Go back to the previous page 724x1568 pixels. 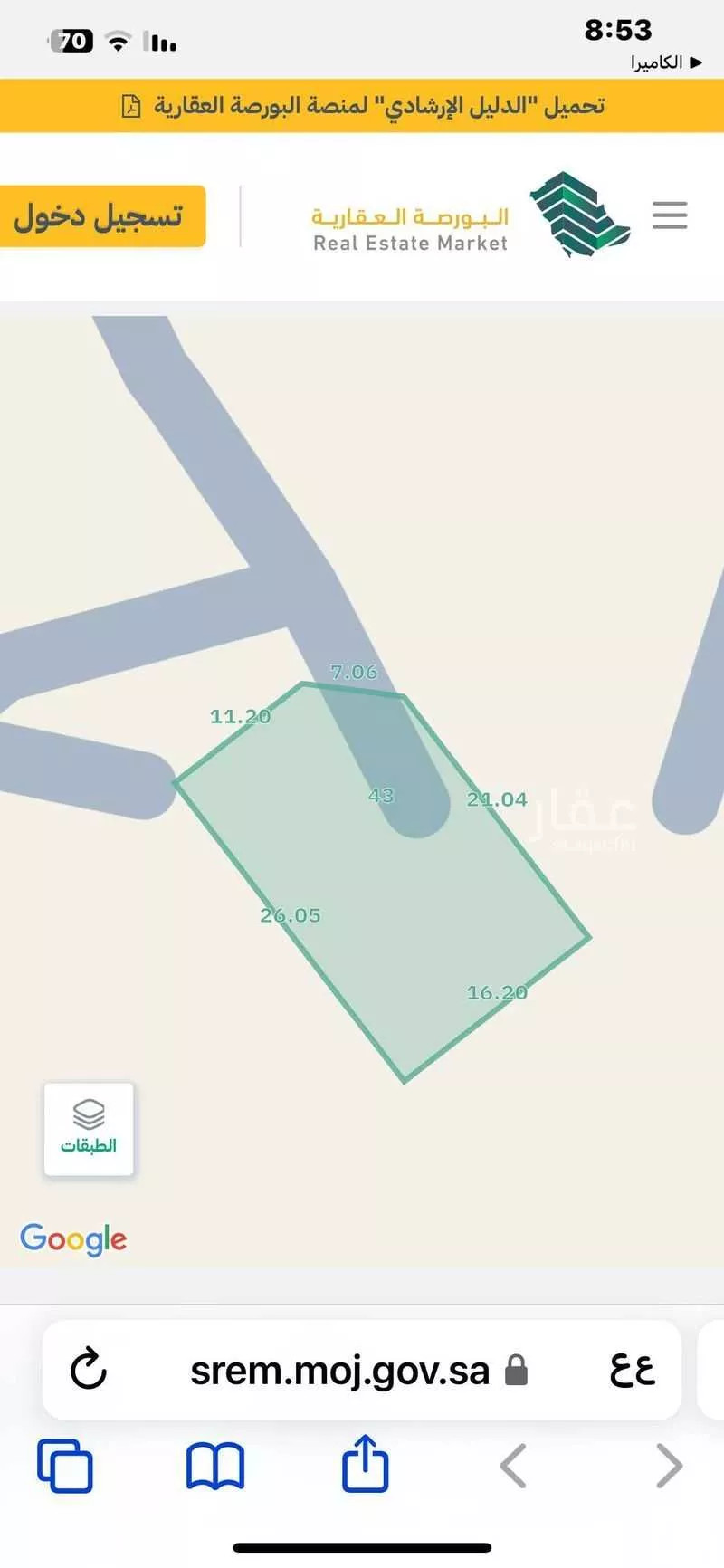[x=513, y=1466]
